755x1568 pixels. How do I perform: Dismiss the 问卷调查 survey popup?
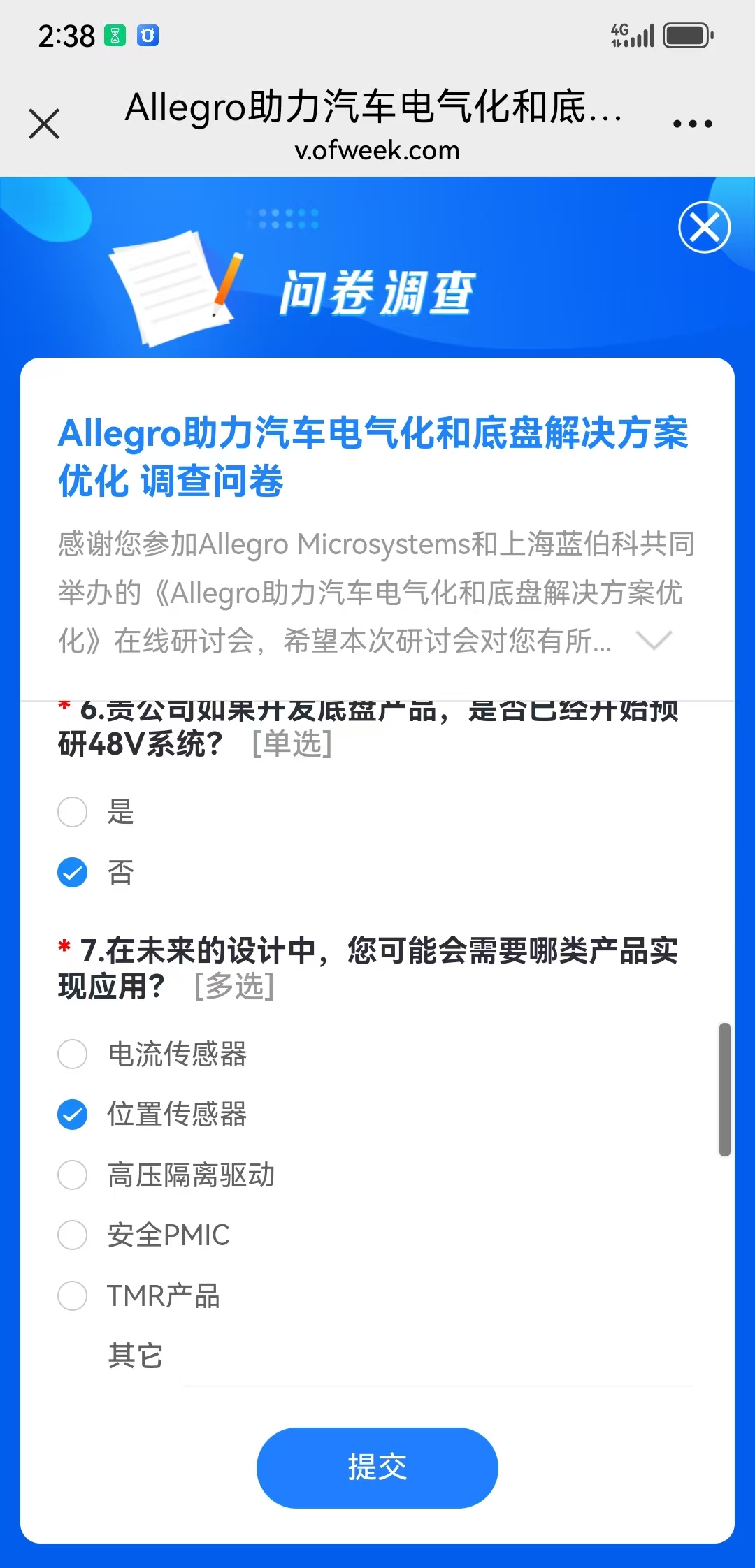[x=704, y=227]
